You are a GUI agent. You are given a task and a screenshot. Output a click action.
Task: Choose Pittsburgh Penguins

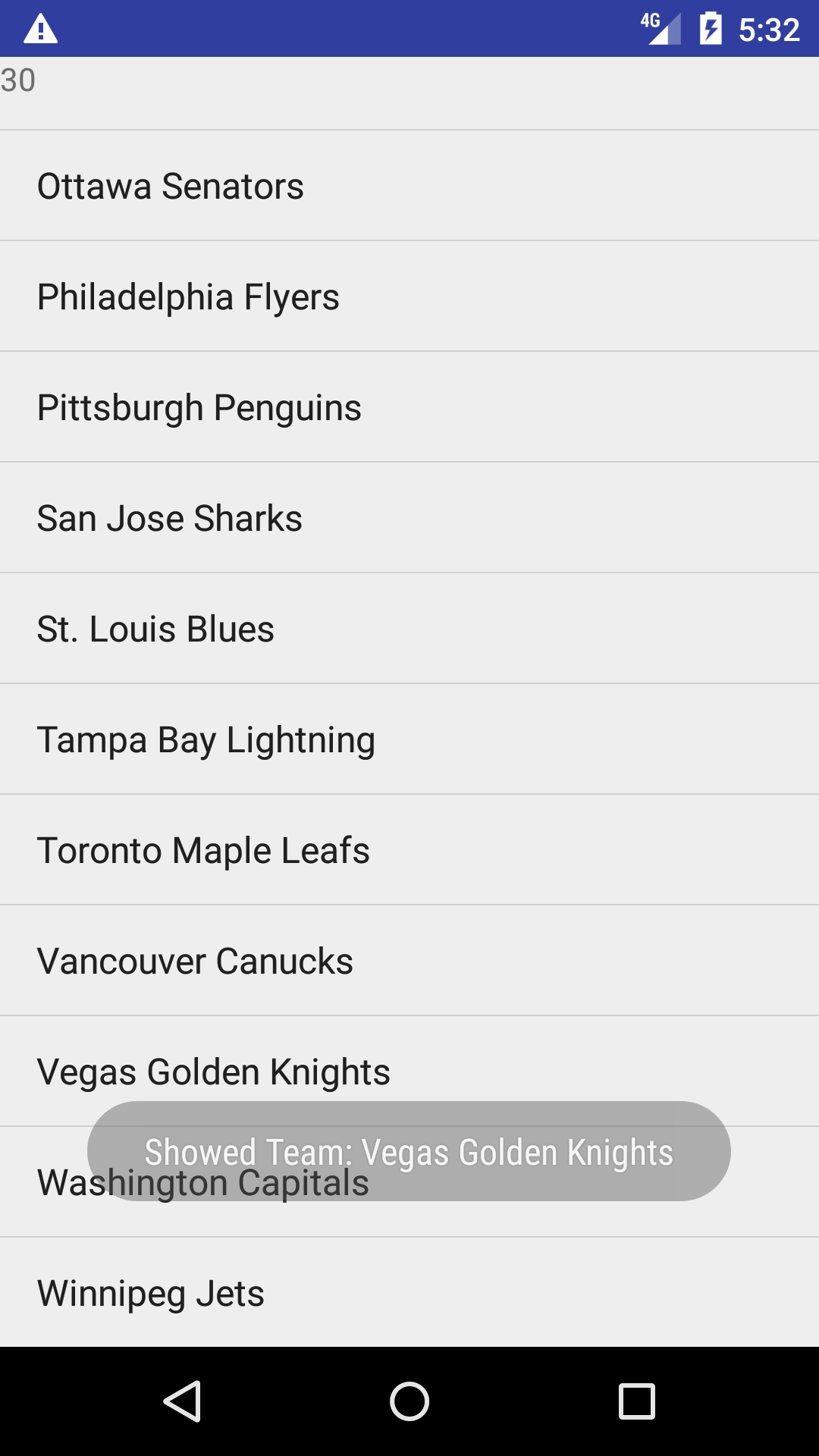point(199,408)
